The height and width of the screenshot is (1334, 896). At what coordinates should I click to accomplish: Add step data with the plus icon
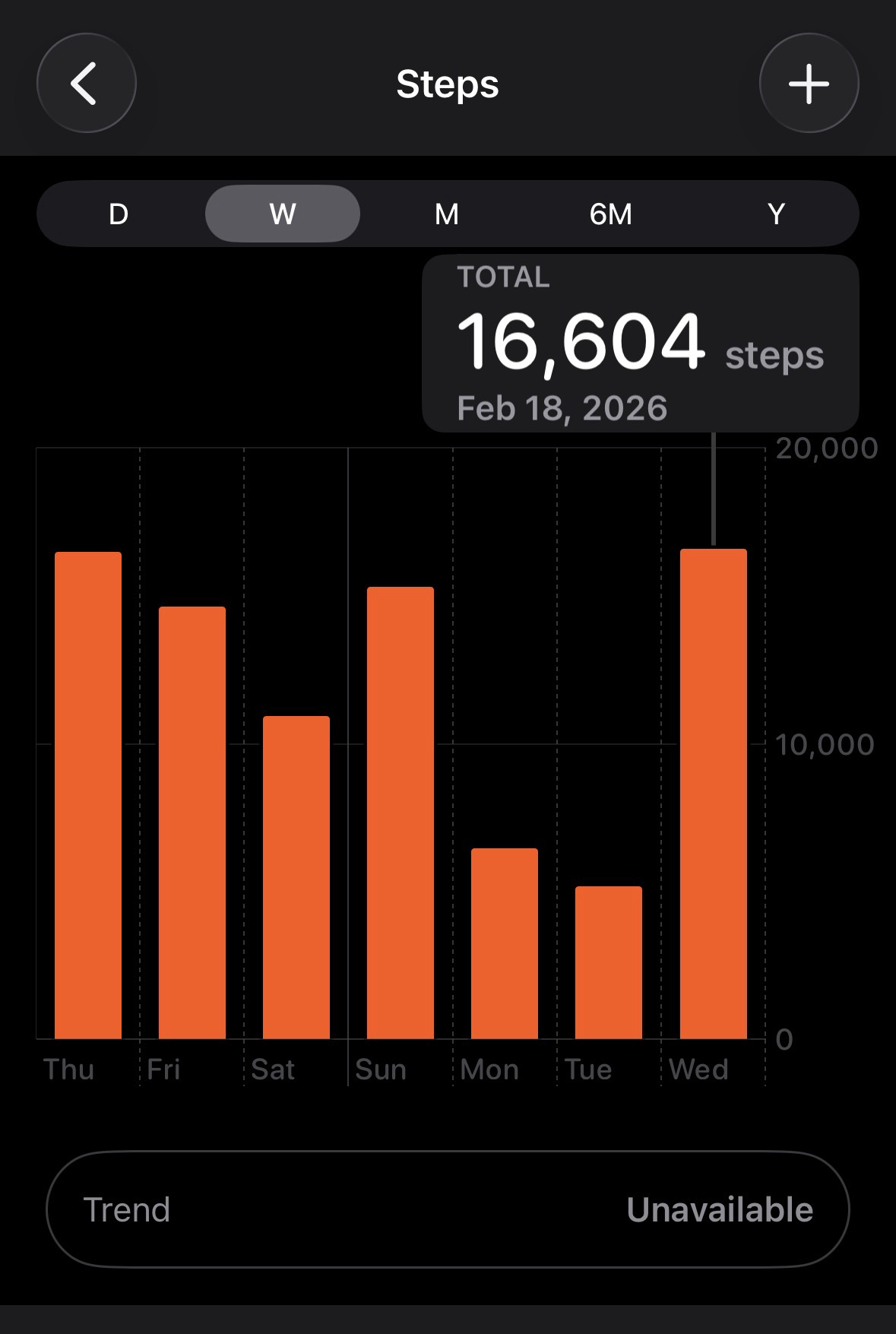click(809, 83)
